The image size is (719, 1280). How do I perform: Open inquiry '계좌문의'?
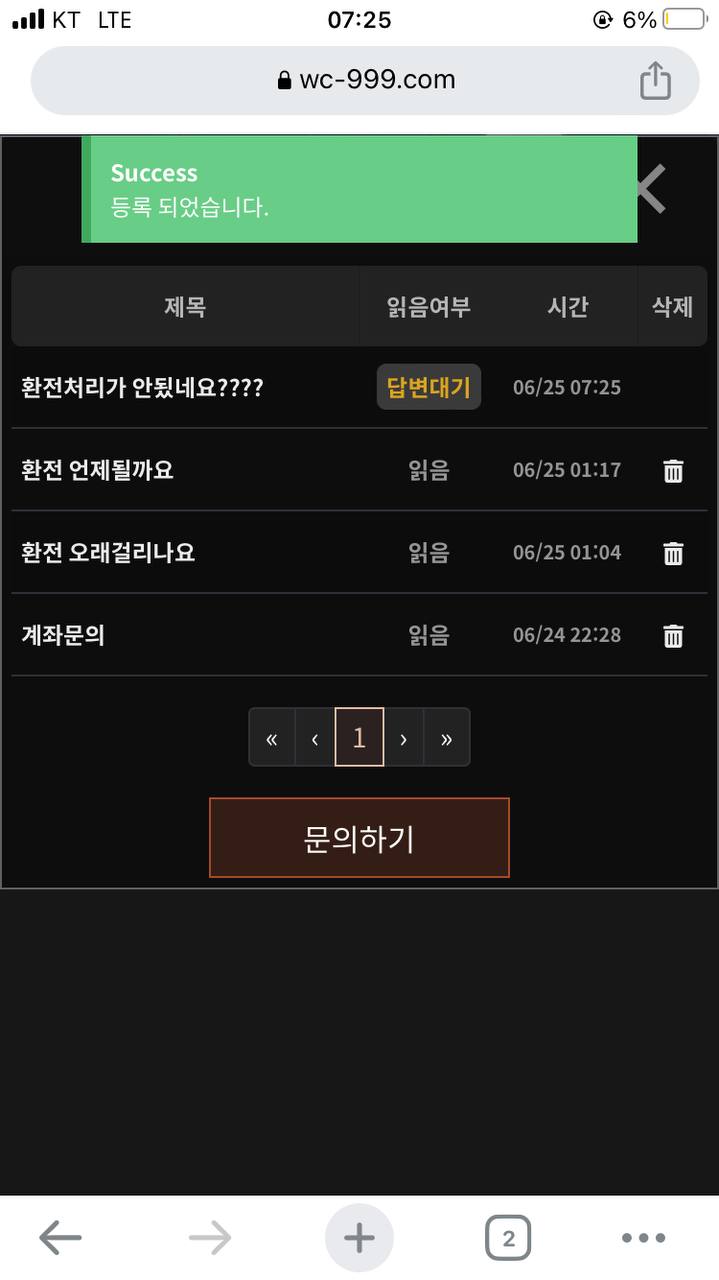[x=63, y=635]
